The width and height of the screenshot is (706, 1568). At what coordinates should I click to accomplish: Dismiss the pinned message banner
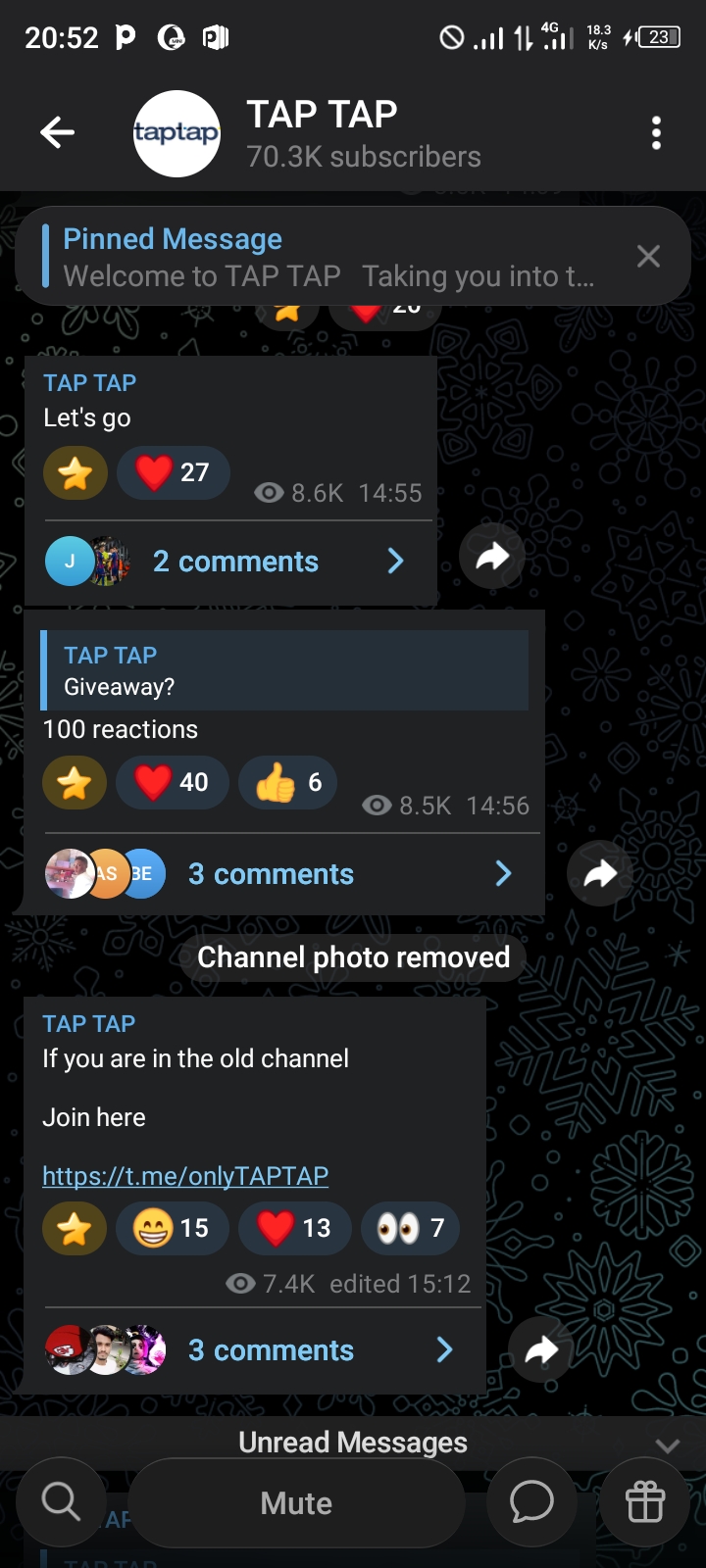click(648, 257)
